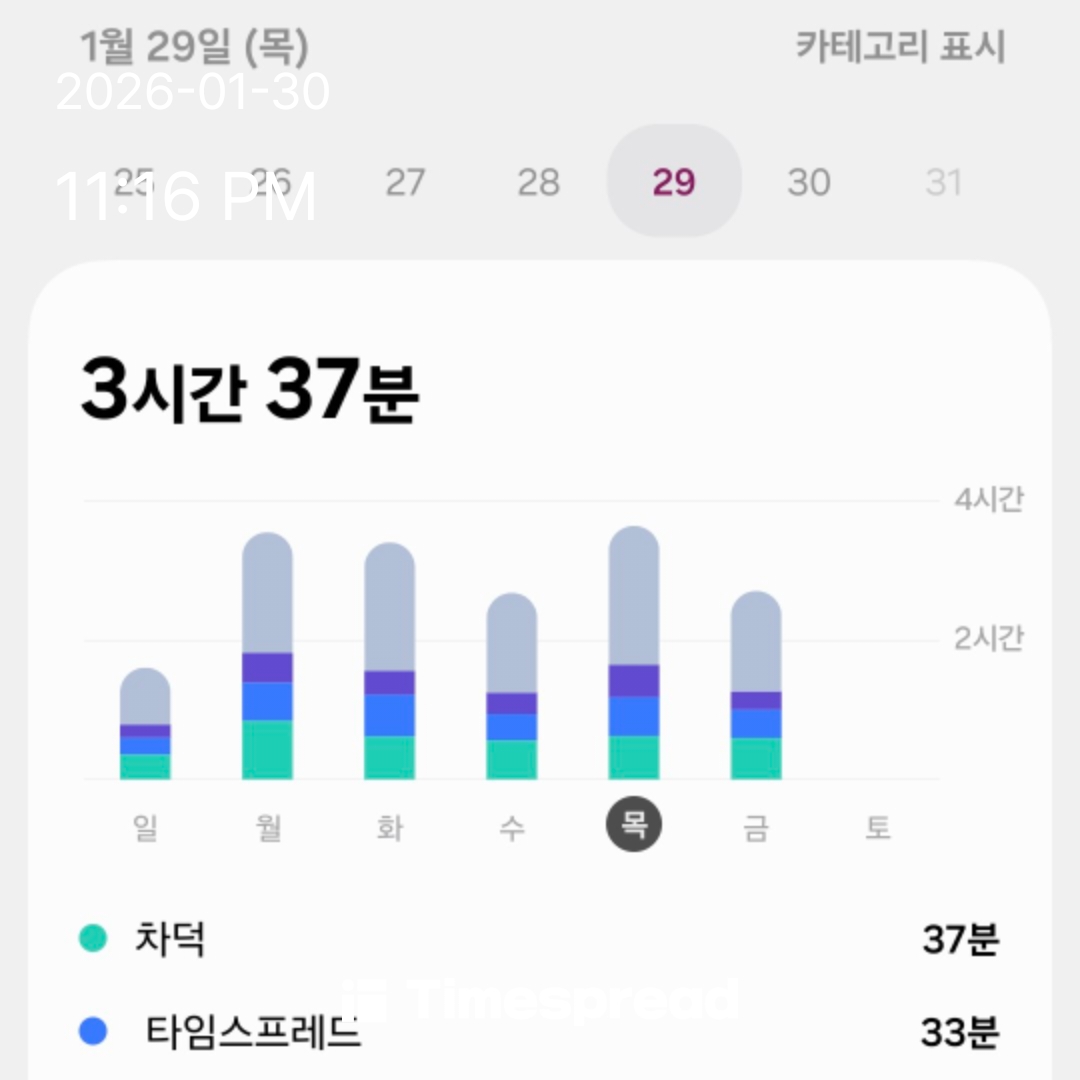The width and height of the screenshot is (1080, 1080).
Task: Select the 일 bar in the usage chart
Action: (145, 727)
